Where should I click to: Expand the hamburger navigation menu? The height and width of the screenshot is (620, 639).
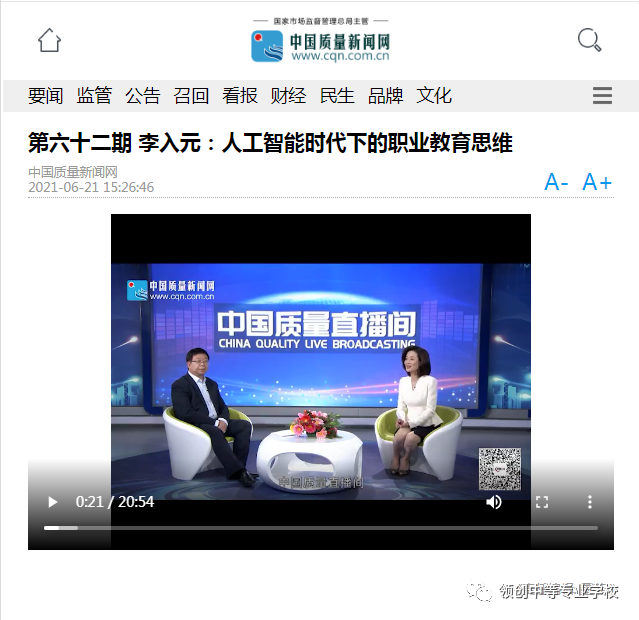tap(602, 96)
